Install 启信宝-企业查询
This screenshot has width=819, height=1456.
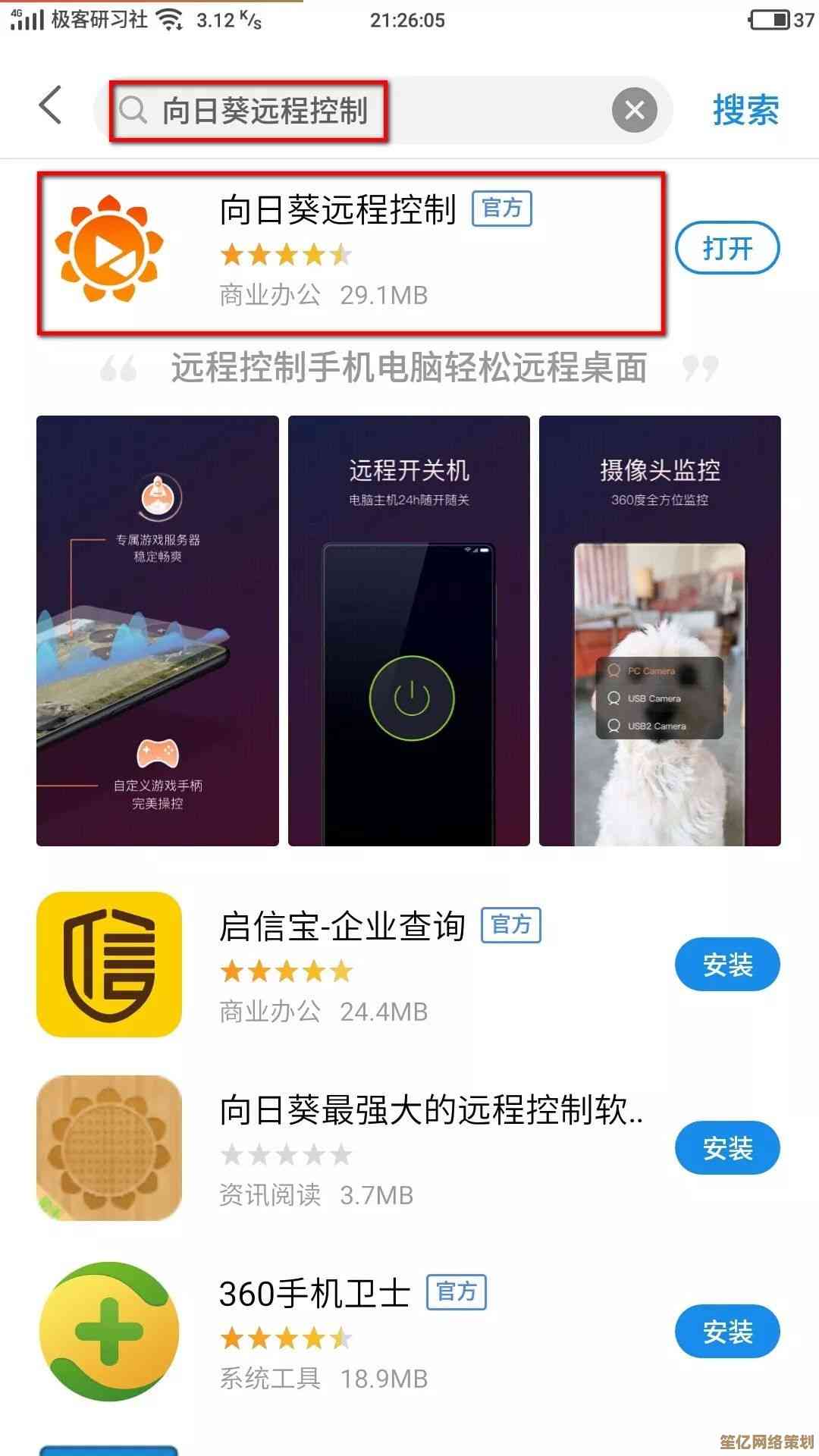[x=726, y=965]
